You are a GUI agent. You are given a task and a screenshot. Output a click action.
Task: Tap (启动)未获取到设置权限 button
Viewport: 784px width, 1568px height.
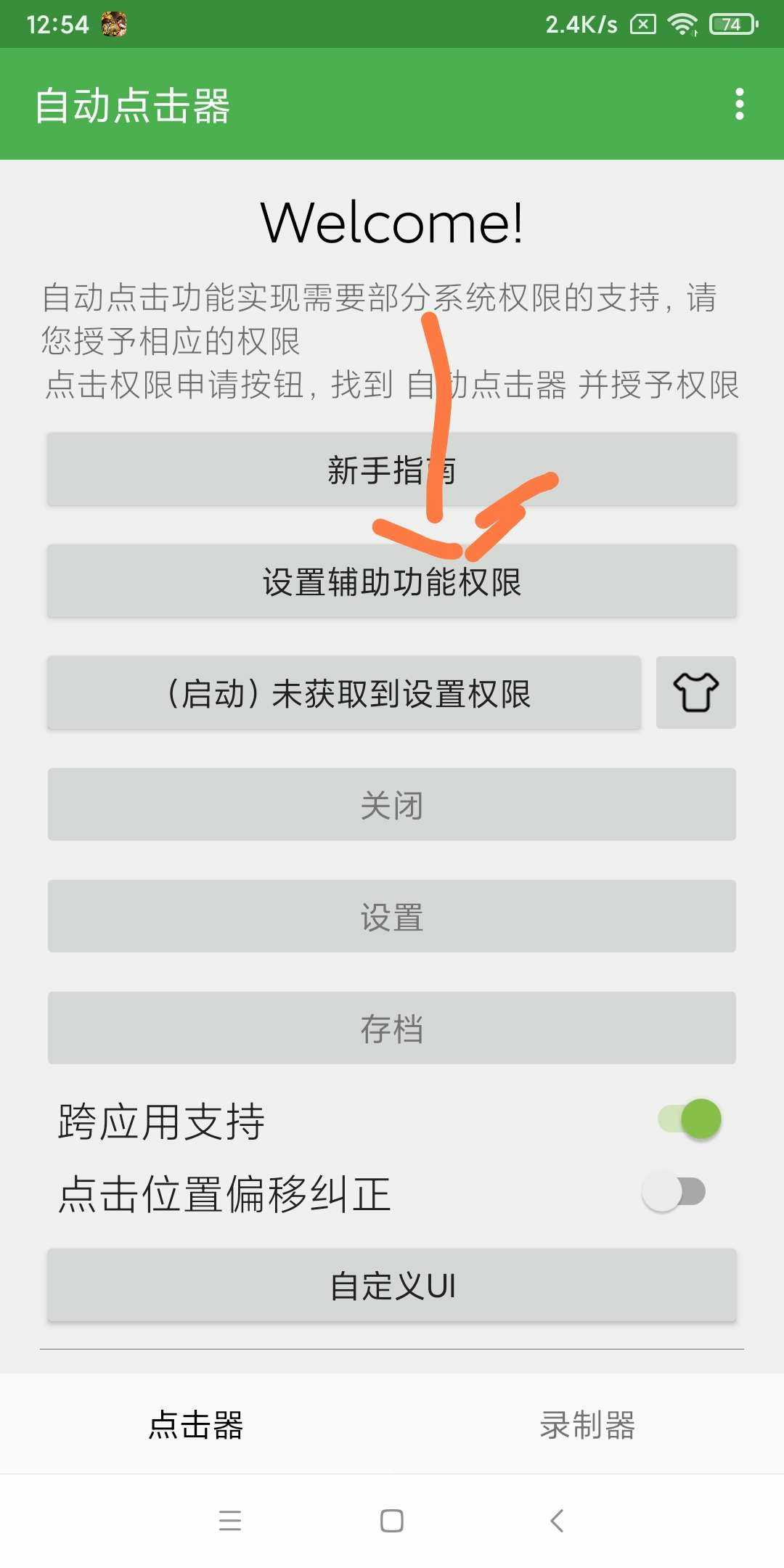click(x=344, y=693)
